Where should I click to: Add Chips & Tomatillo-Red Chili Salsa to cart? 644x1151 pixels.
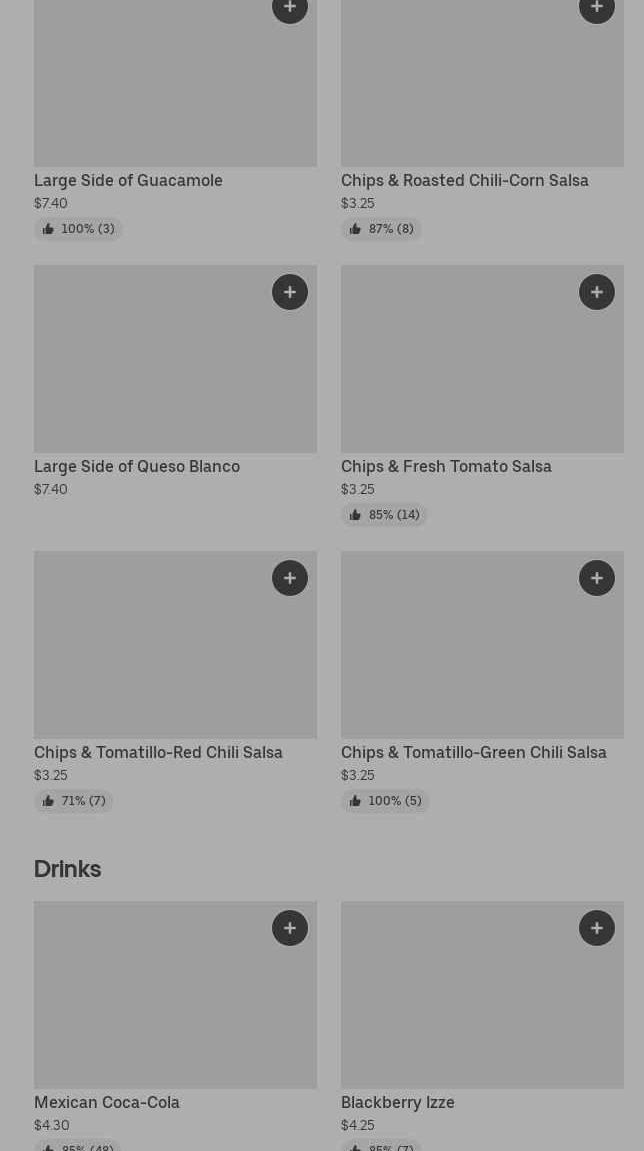(x=290, y=578)
